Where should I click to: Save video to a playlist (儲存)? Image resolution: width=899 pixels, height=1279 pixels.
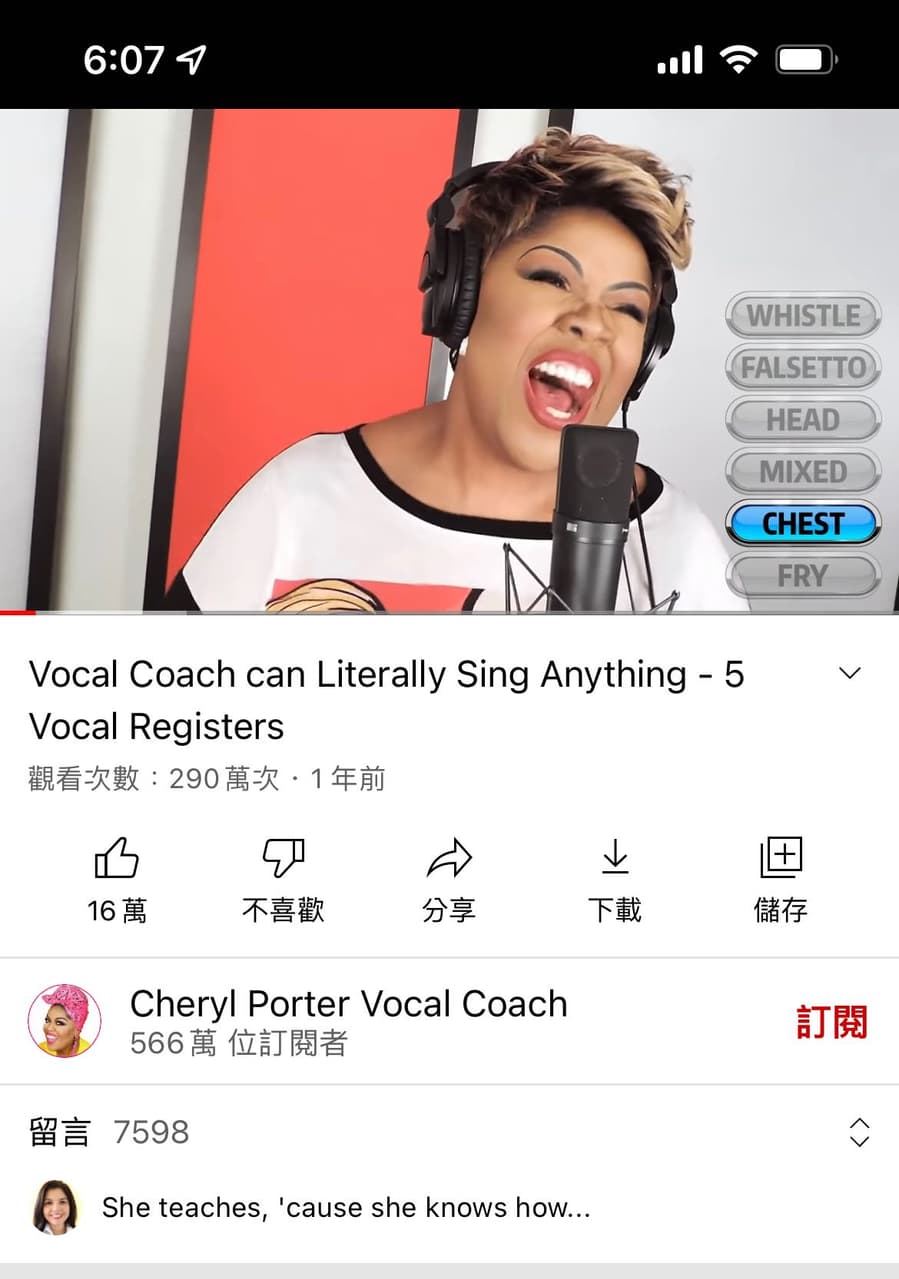point(780,879)
